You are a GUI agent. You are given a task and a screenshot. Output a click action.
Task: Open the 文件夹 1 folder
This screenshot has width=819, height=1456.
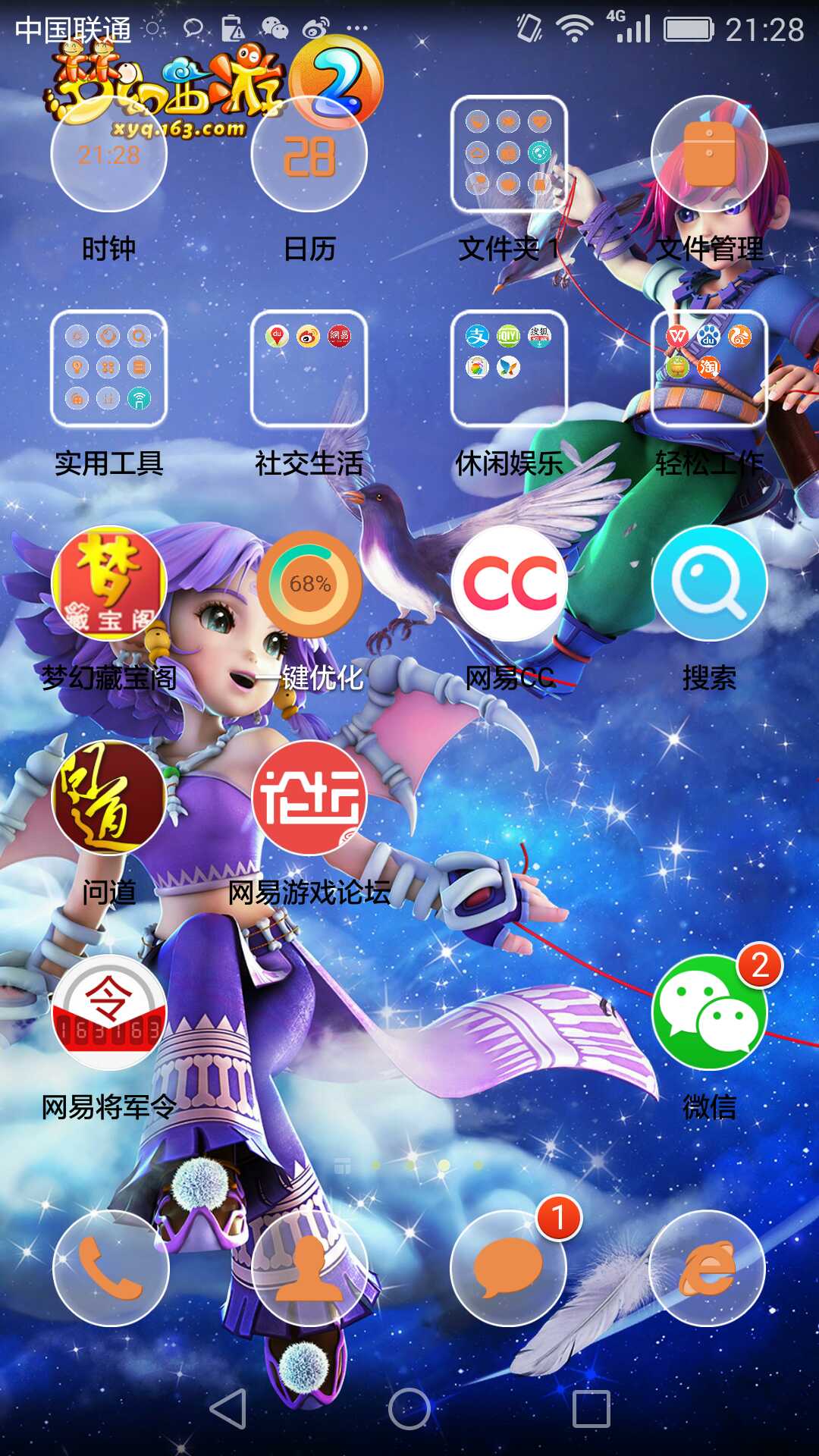[509, 155]
